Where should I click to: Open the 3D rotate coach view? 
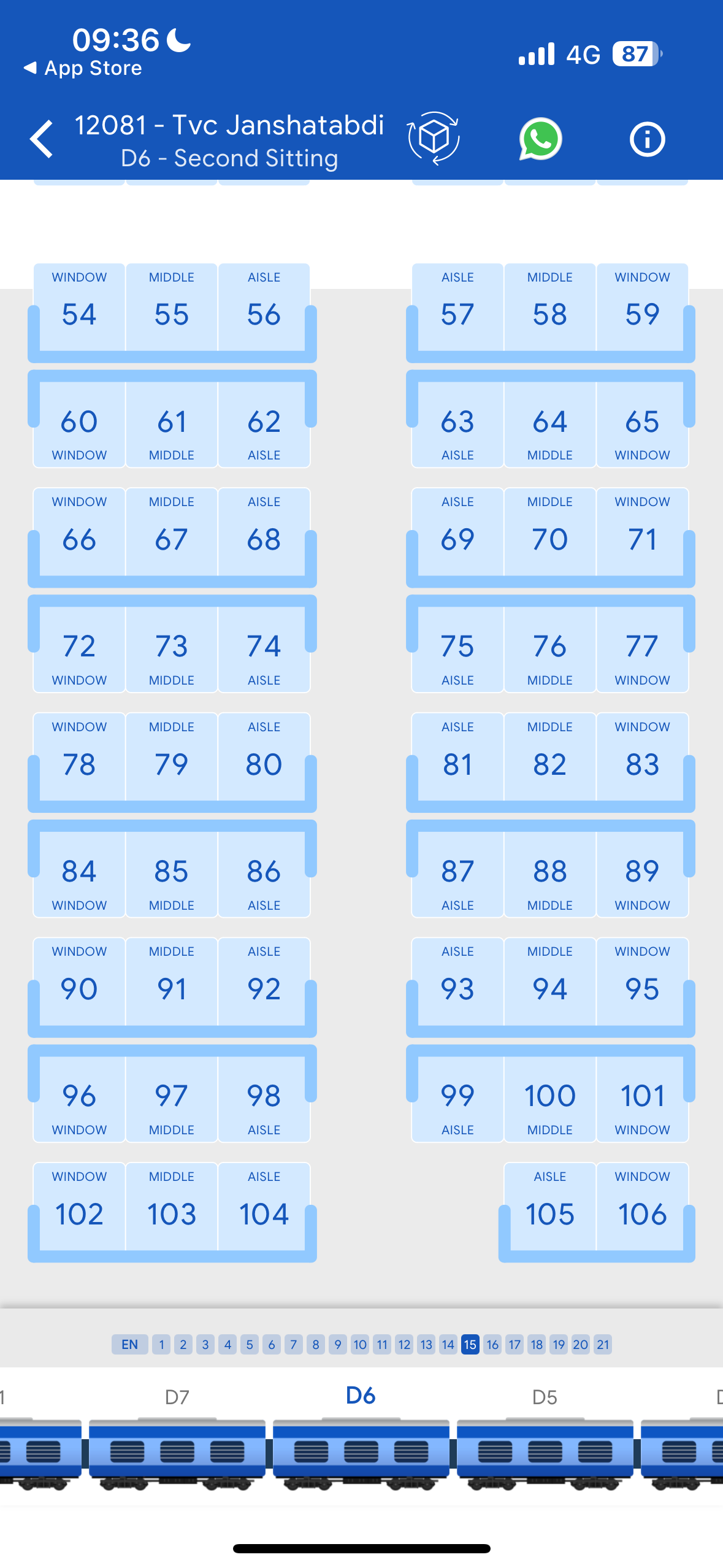(434, 139)
